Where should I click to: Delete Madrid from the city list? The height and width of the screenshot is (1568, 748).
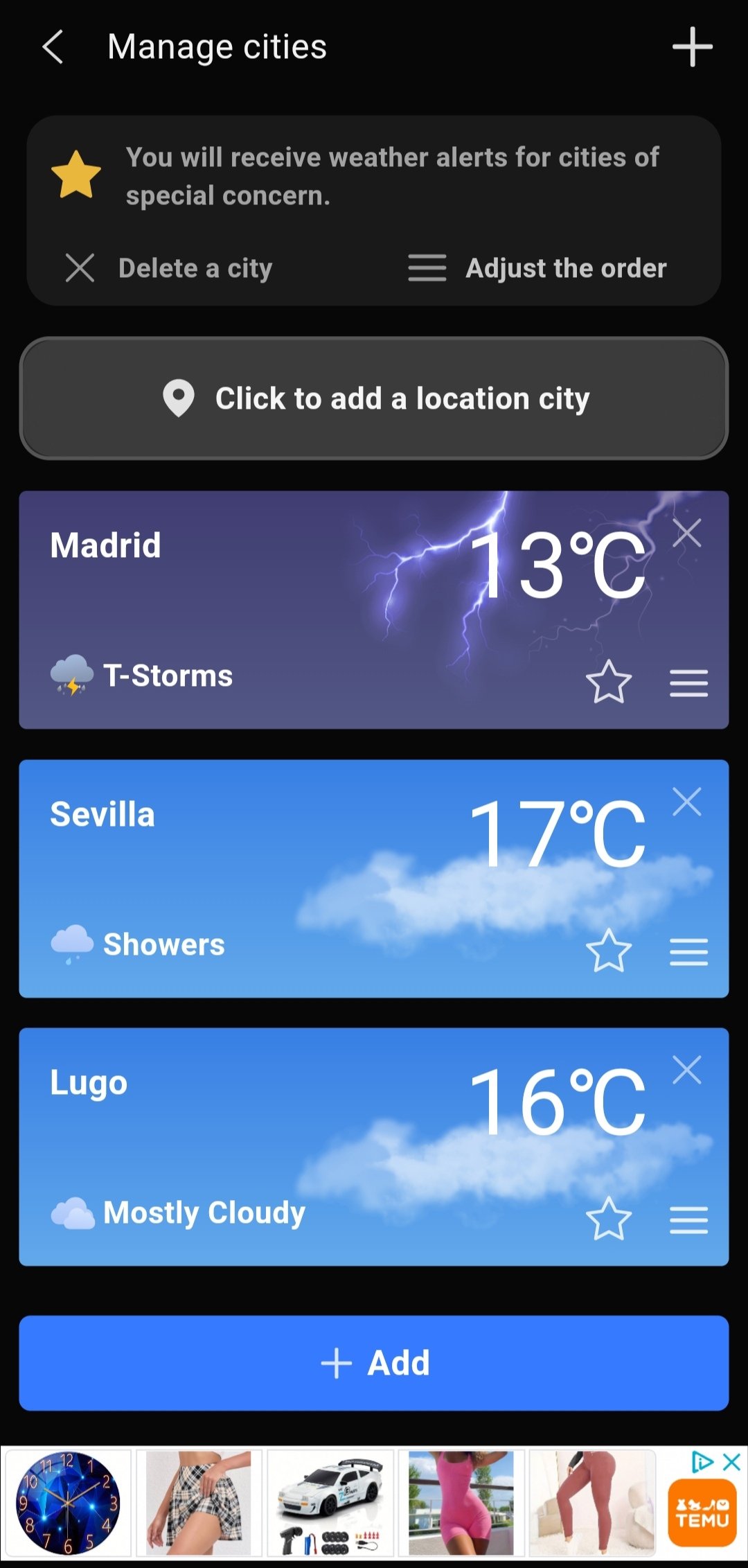tap(687, 533)
